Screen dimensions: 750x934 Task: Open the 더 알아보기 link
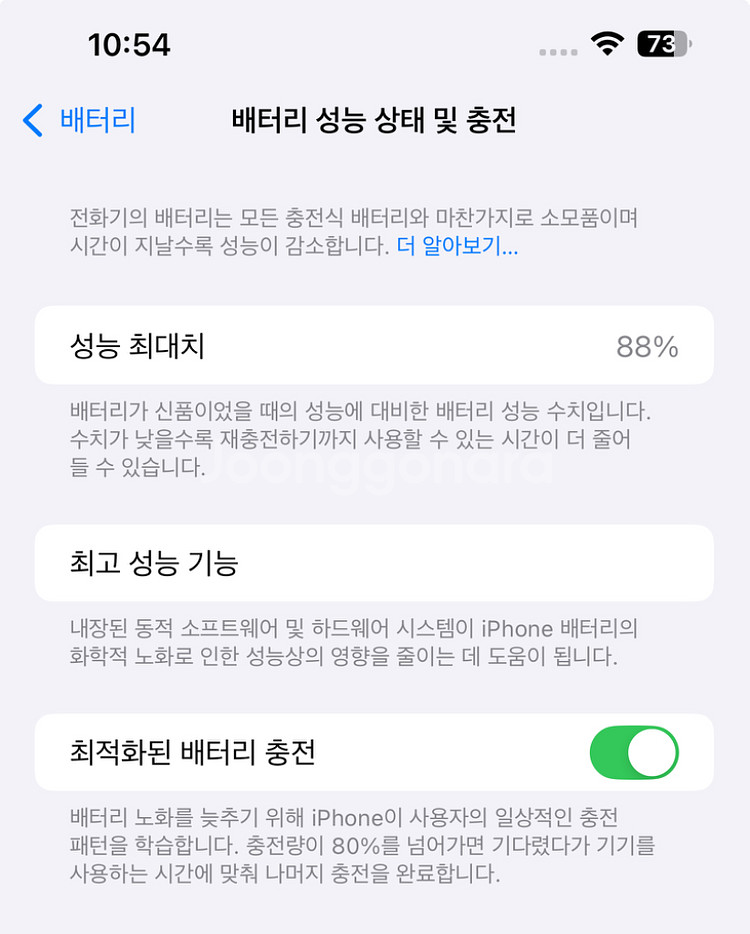point(457,247)
